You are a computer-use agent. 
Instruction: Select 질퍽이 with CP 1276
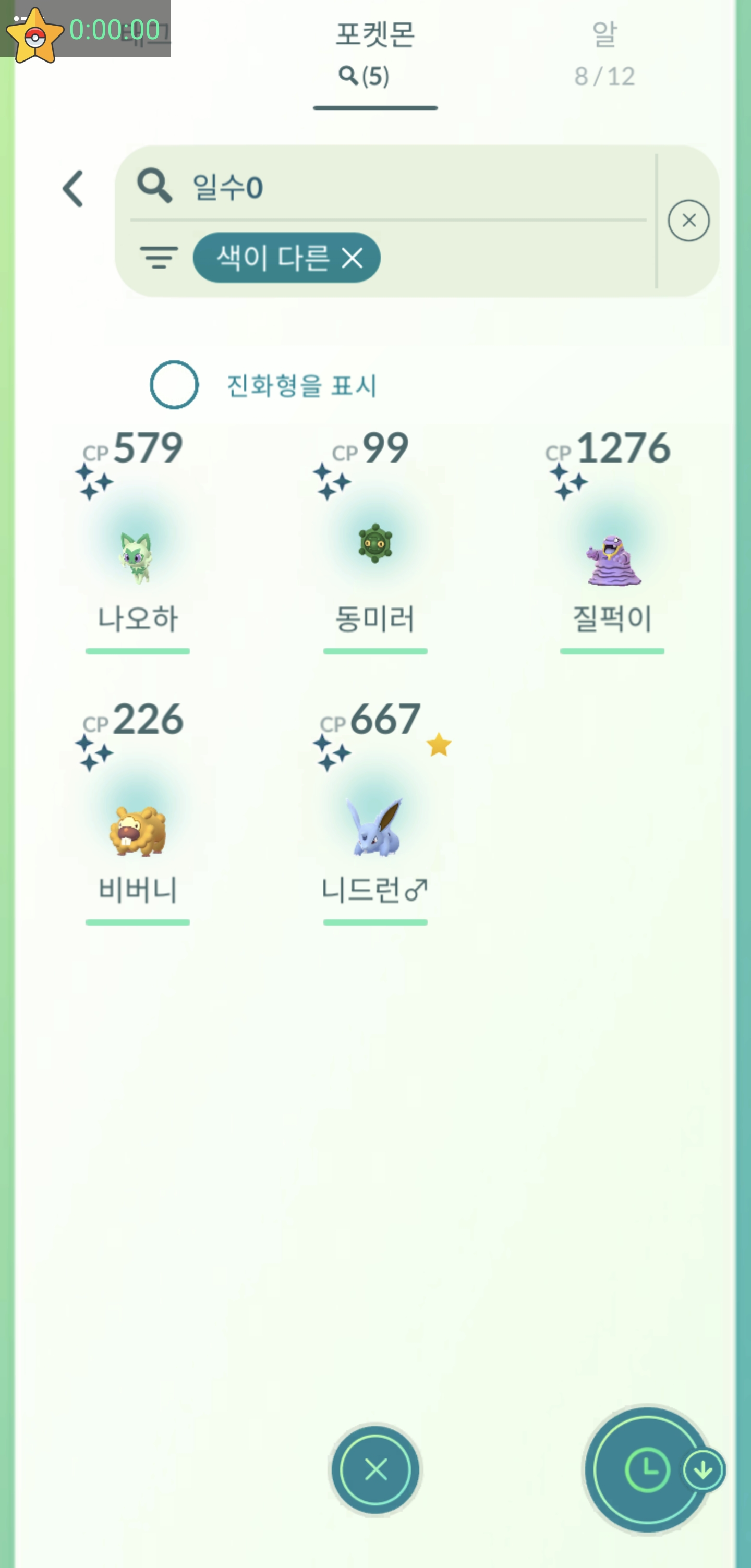(x=612, y=548)
